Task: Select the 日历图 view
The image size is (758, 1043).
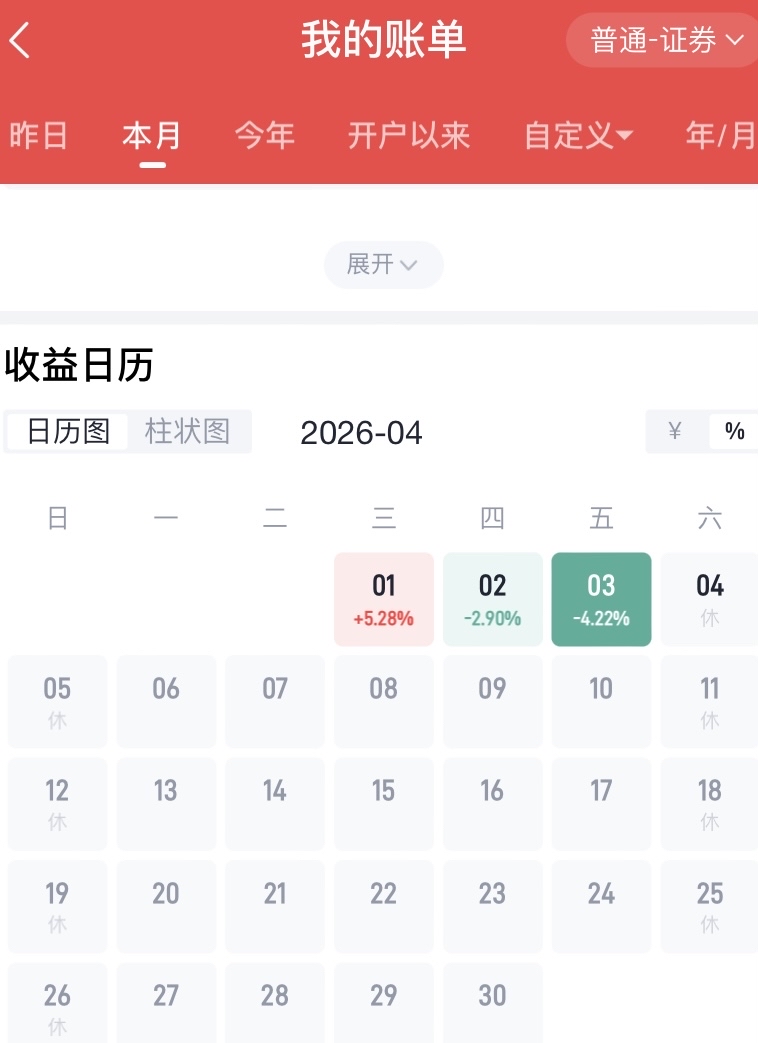Action: point(68,431)
